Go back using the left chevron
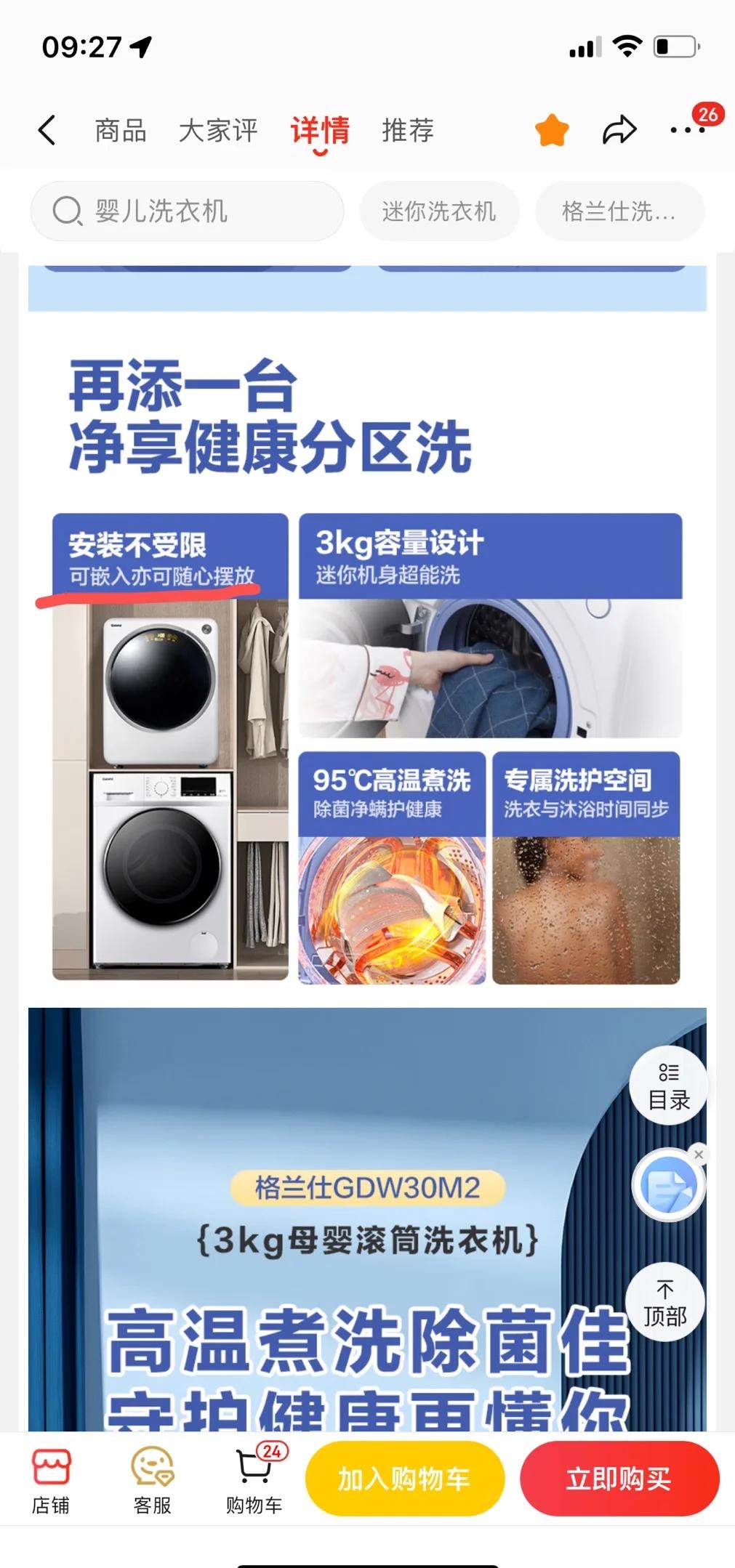Screen dimensions: 735x1568 point(47,128)
